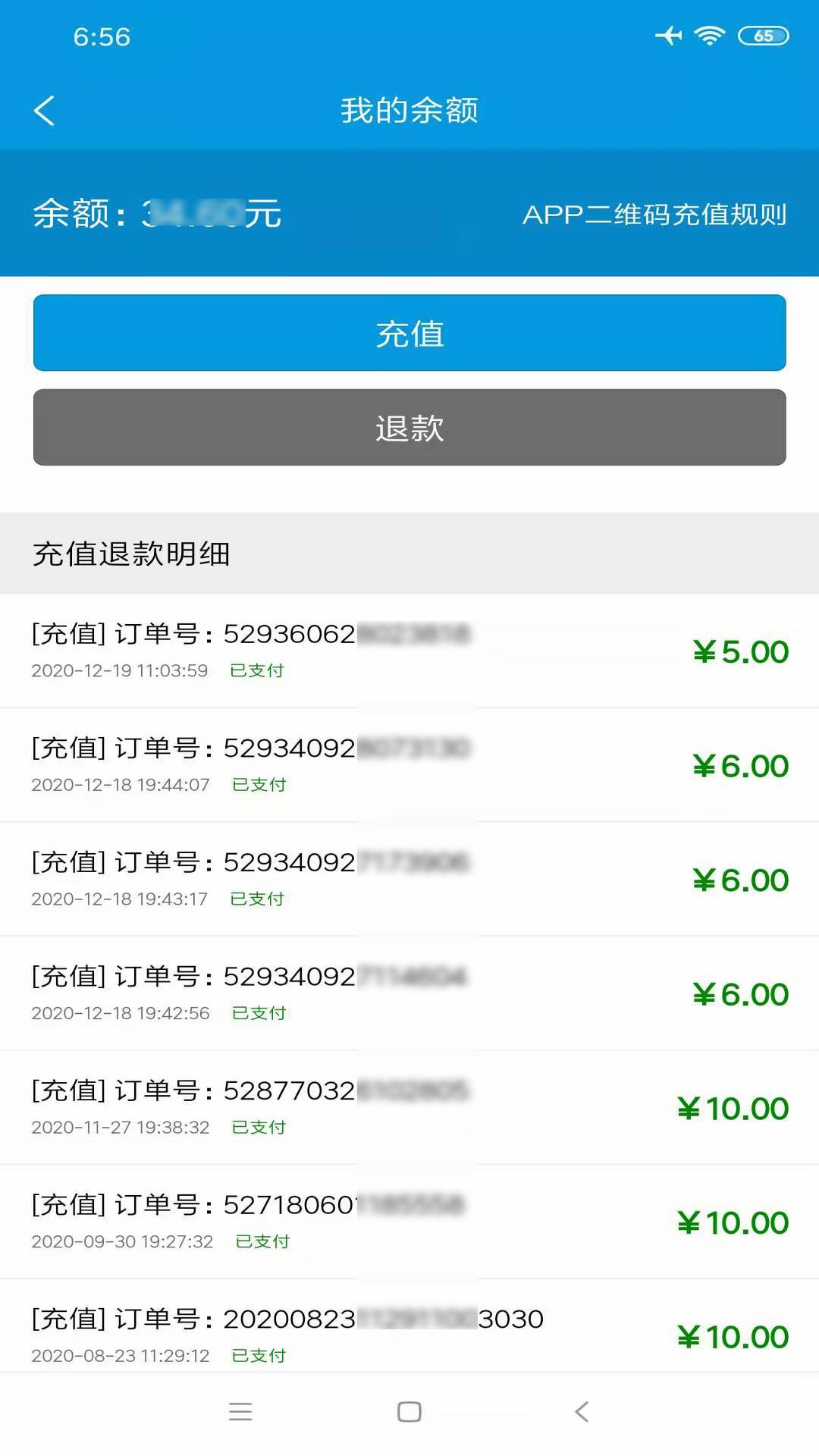The image size is (819, 1456).
Task: Tap the back button in navigation bar
Action: (x=581, y=1412)
